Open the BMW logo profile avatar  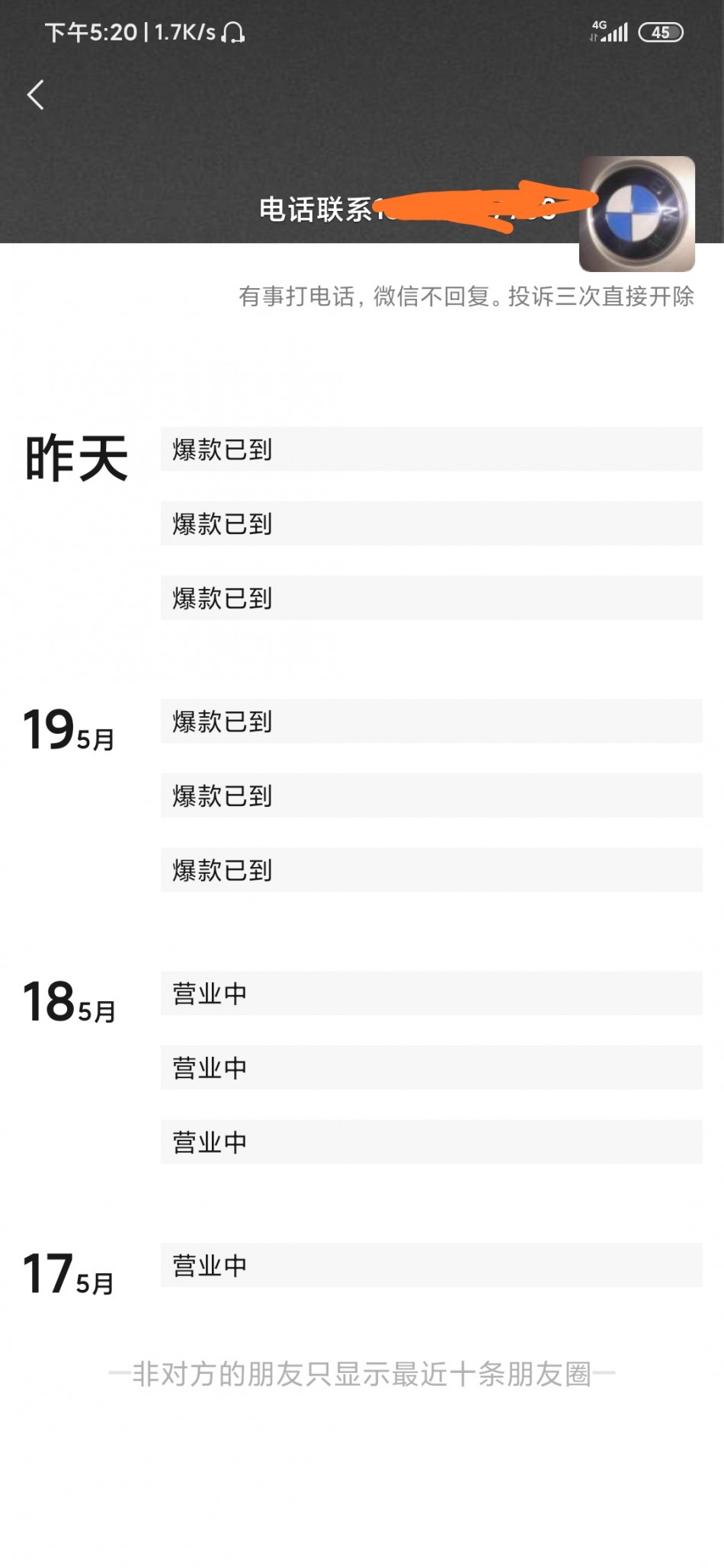click(x=637, y=214)
